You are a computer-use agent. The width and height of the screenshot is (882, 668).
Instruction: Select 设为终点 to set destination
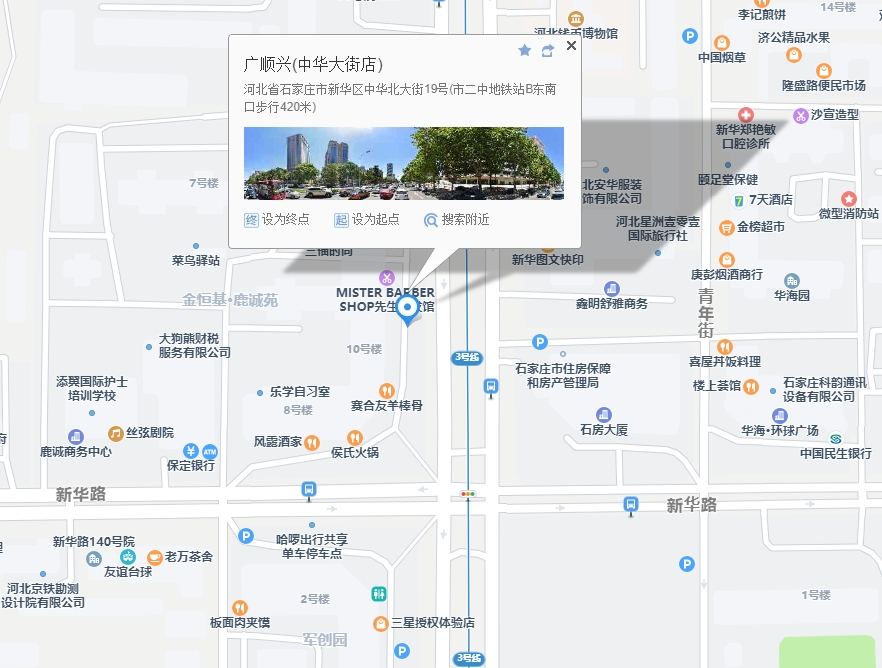(x=277, y=219)
